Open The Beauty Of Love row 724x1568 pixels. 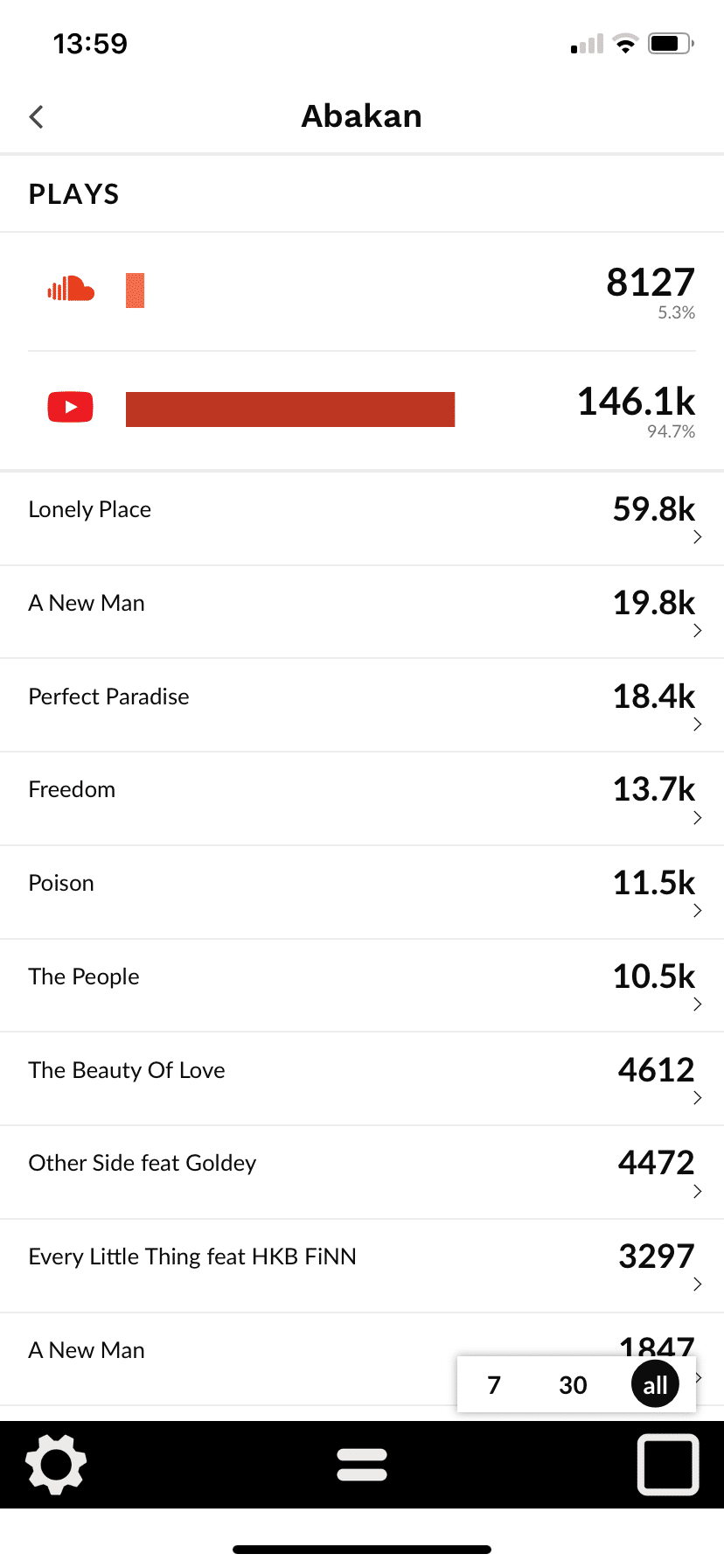[362, 1079]
